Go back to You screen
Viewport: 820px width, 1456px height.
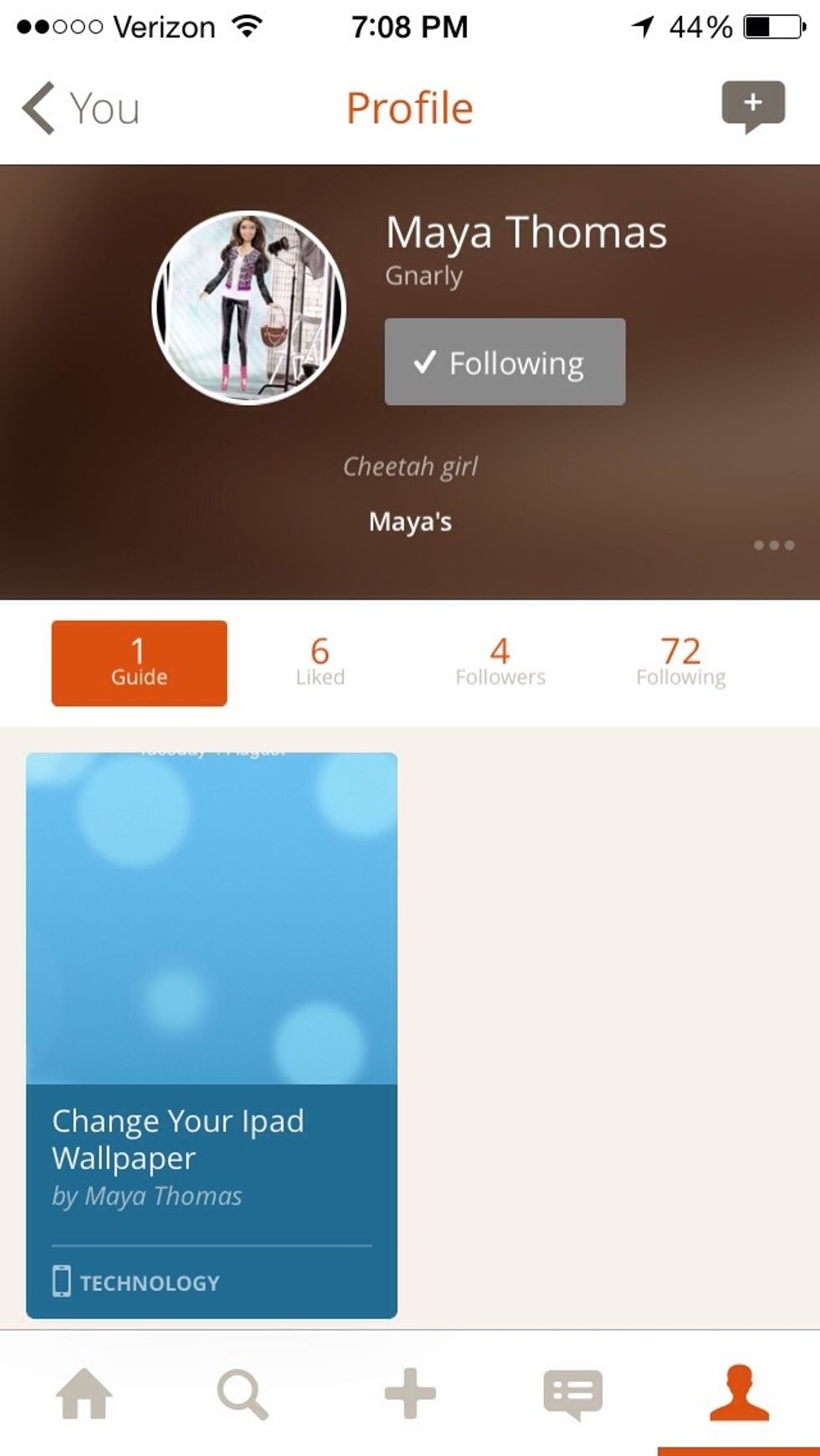(81, 109)
